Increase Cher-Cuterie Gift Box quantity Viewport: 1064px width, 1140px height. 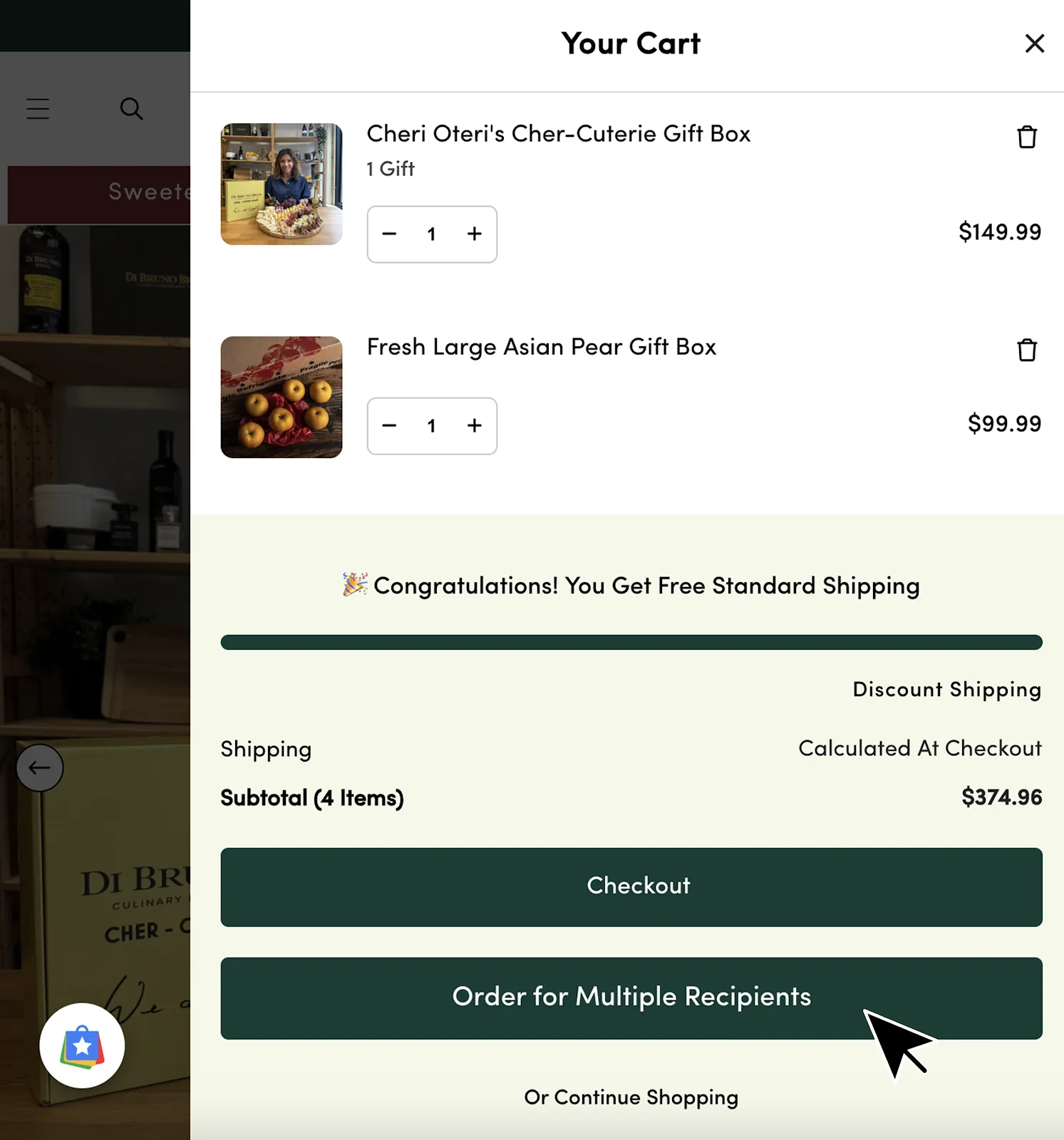tap(474, 234)
